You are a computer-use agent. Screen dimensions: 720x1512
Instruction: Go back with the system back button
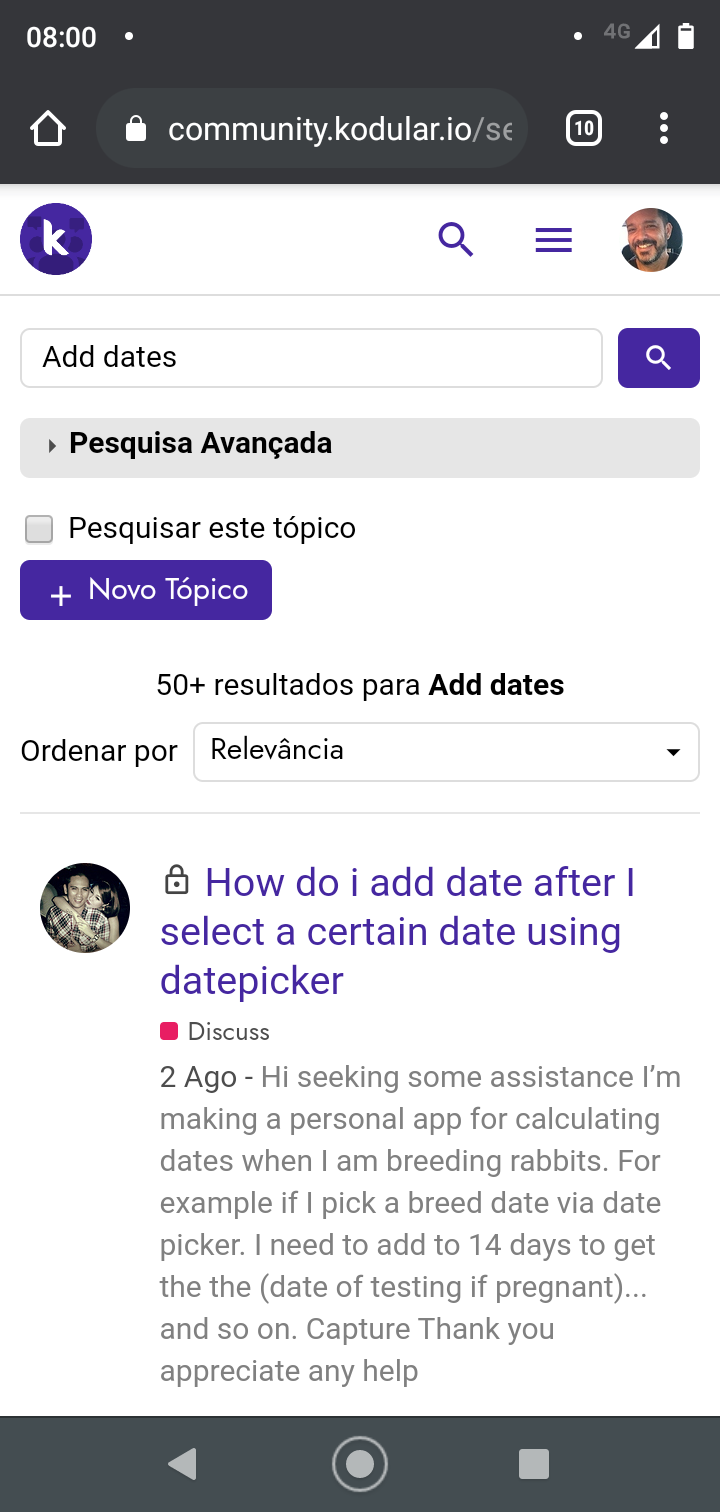(x=182, y=1464)
